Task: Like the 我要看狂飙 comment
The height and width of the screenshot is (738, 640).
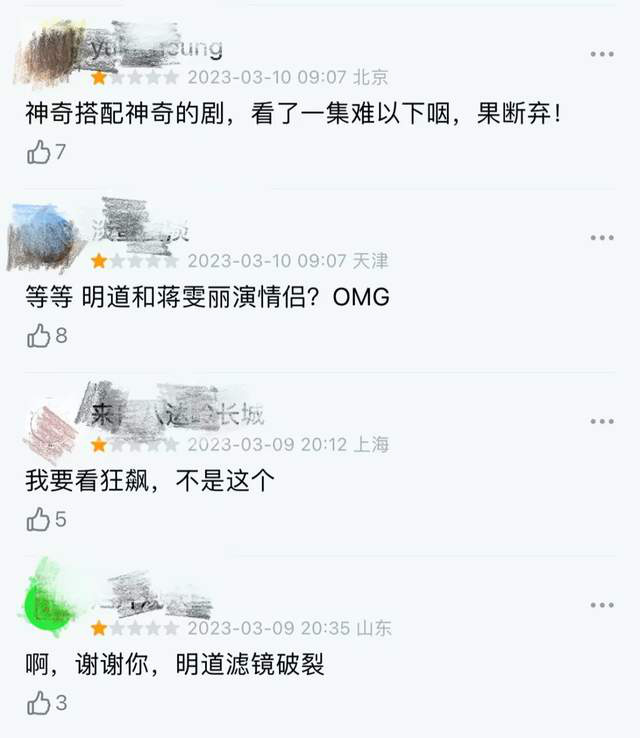Action: [38, 520]
